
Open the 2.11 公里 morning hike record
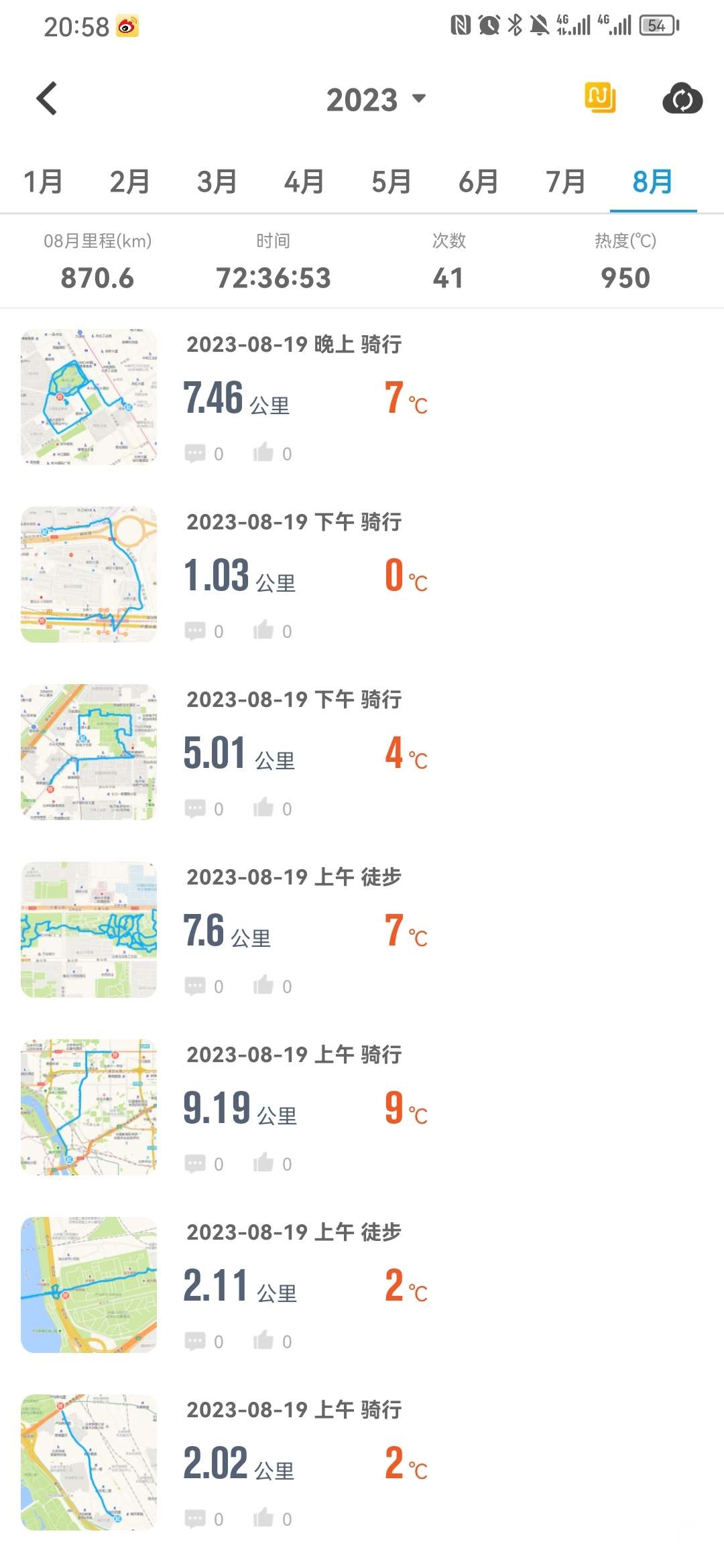click(362, 1285)
